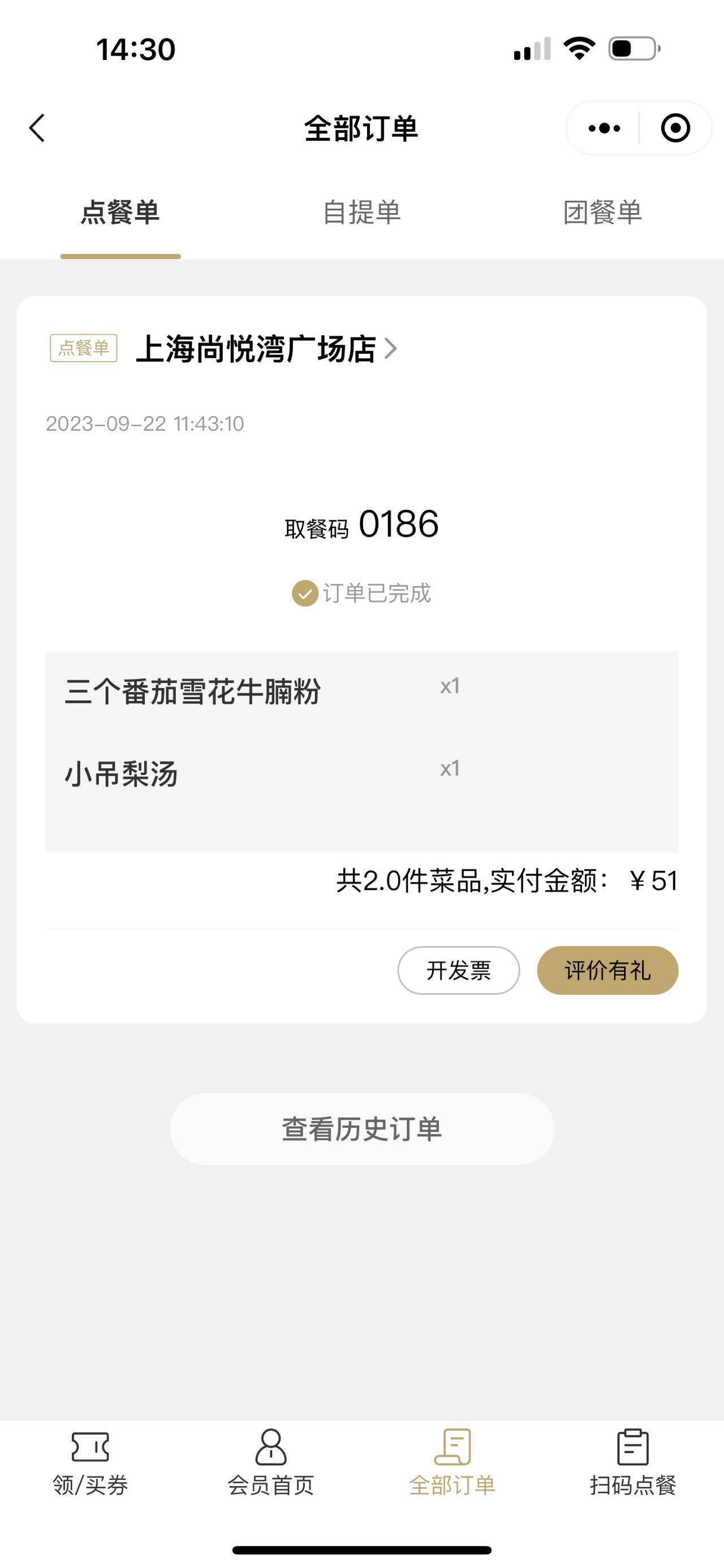Image resolution: width=724 pixels, height=1568 pixels.
Task: Close the mini program with the circle icon
Action: [x=675, y=128]
